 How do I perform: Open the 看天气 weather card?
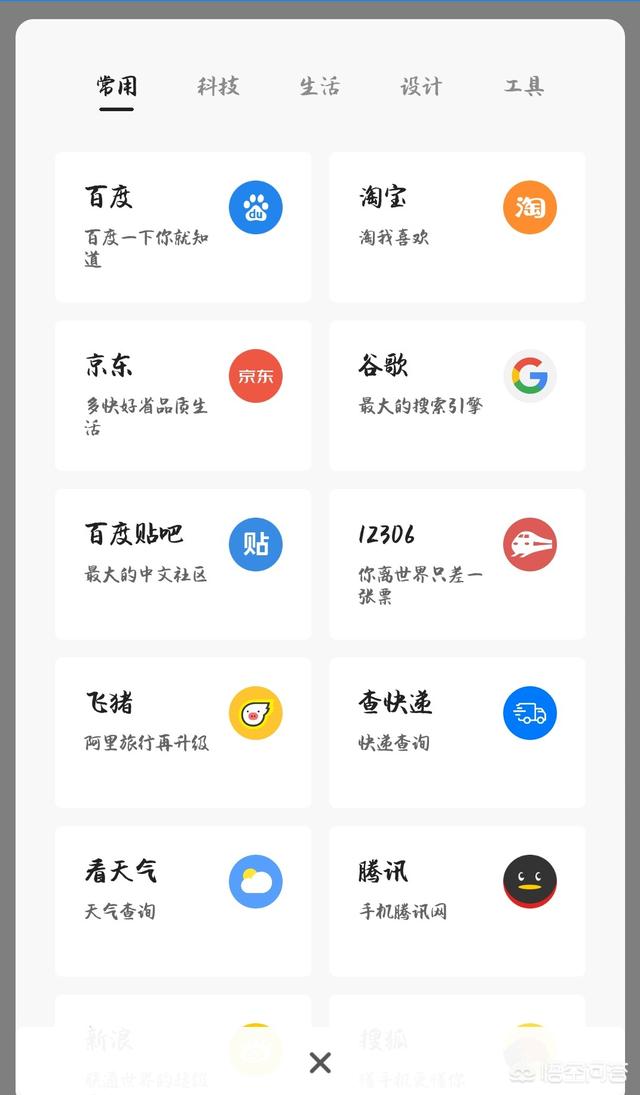pos(183,901)
